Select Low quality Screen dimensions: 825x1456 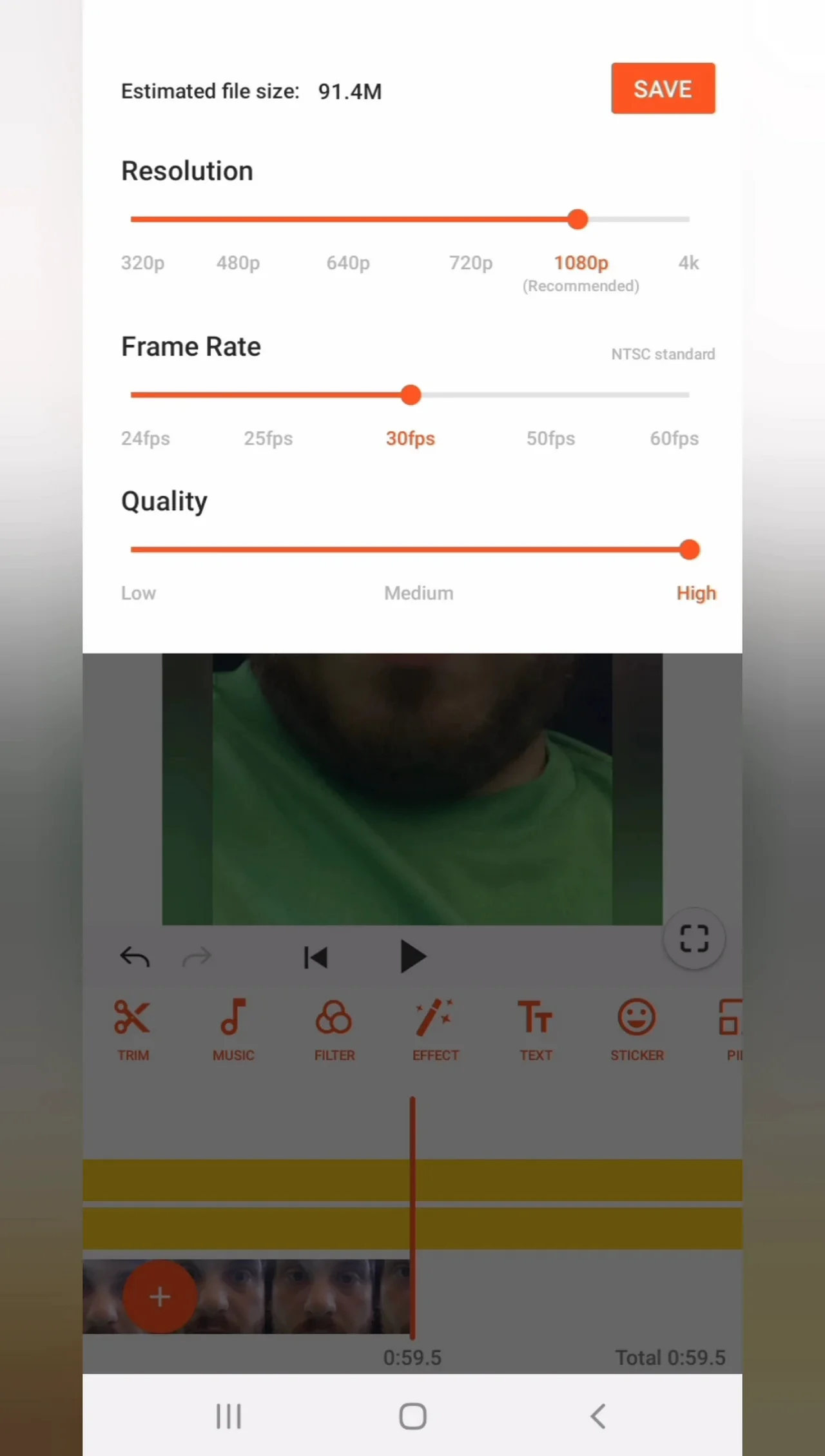point(138,593)
